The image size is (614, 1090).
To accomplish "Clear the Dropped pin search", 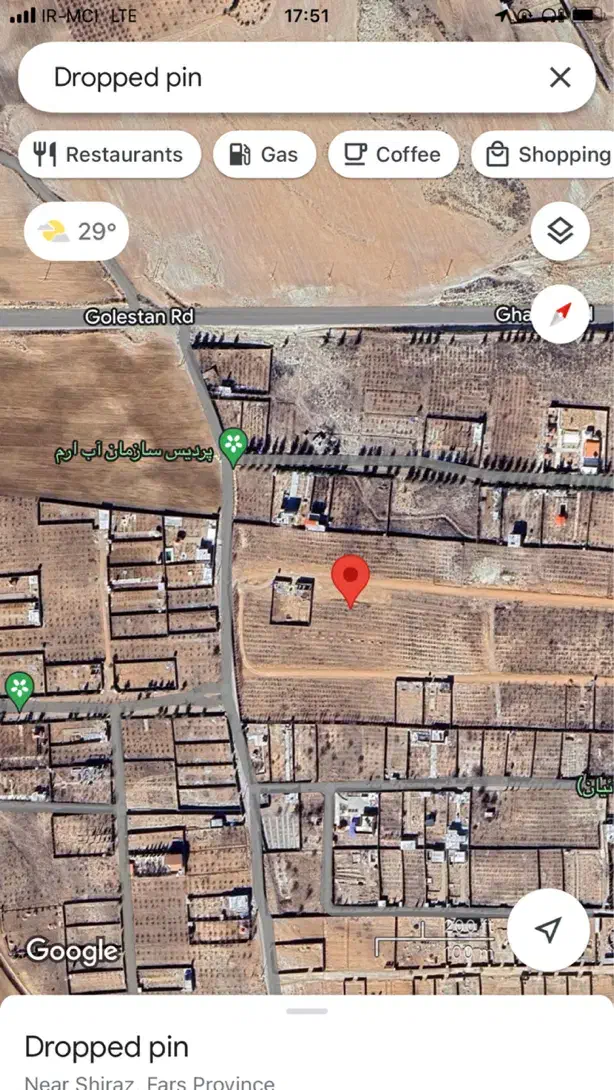I will [560, 77].
